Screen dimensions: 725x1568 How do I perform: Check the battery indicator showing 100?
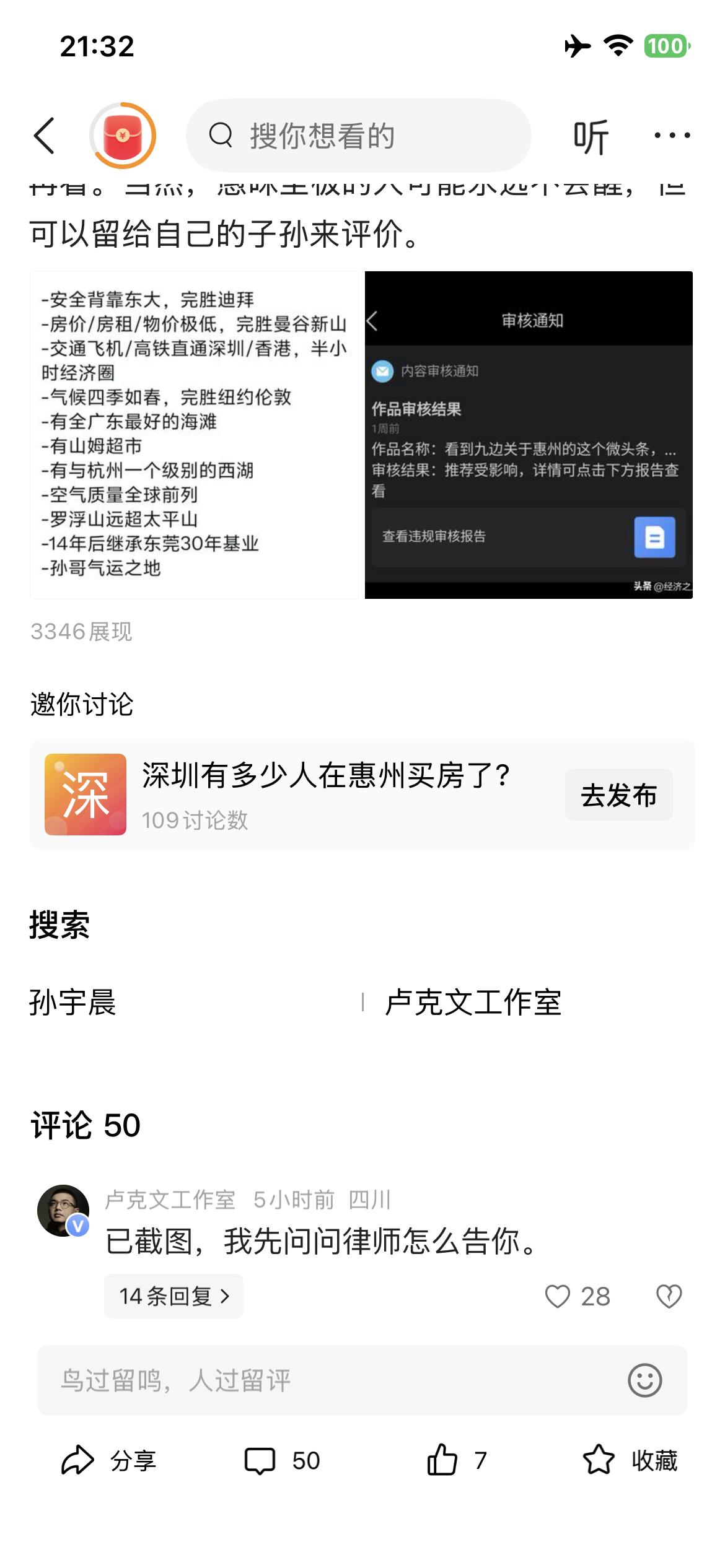point(665,45)
